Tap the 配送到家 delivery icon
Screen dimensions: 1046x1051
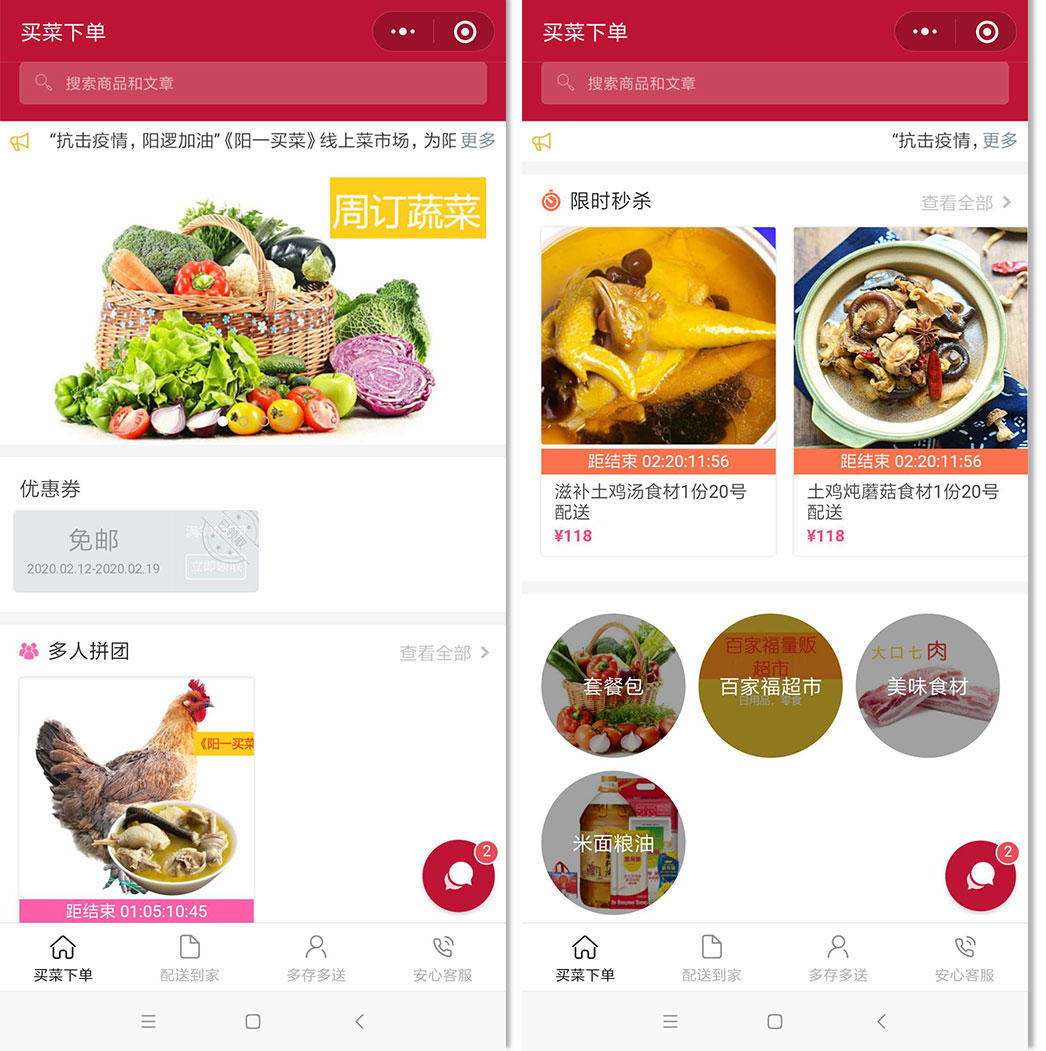[x=188, y=946]
